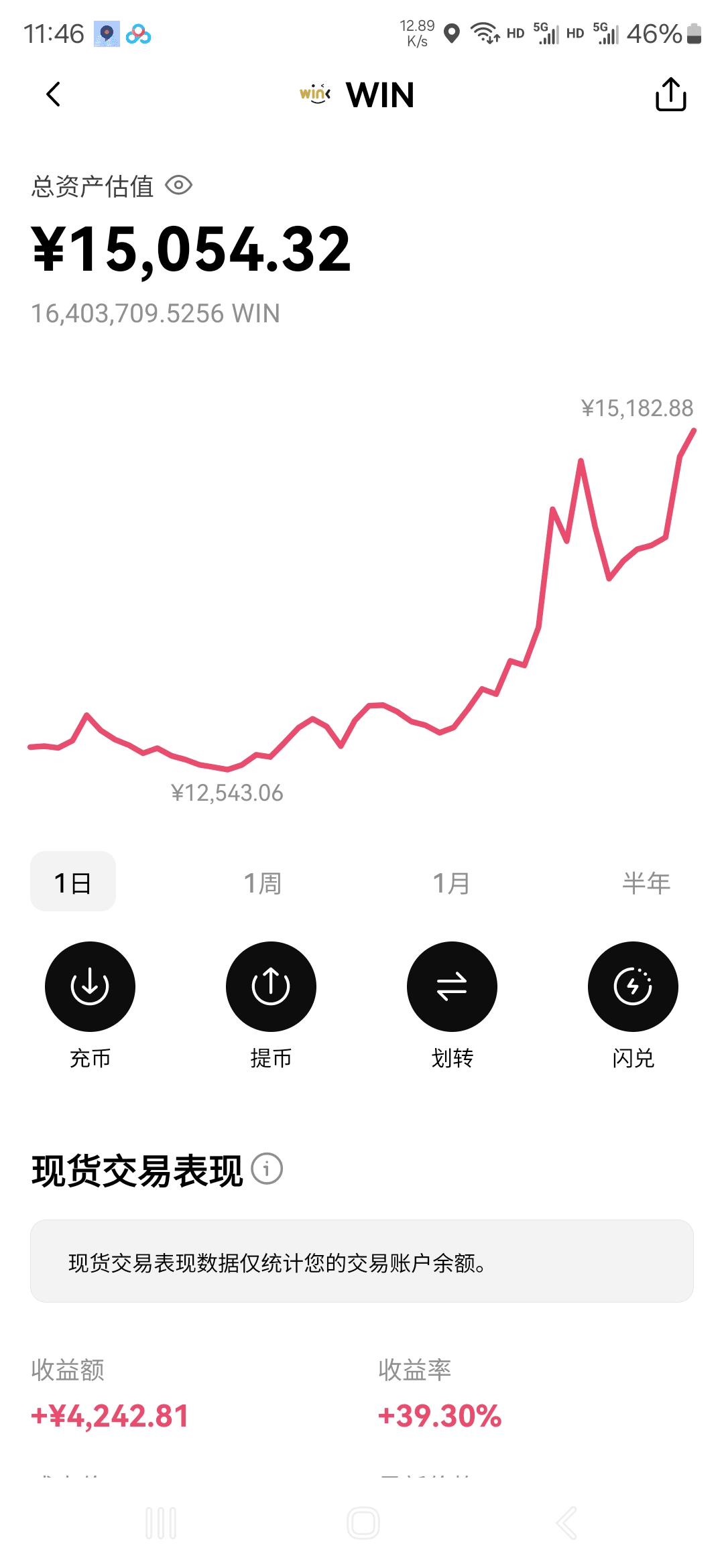724x1568 pixels.
Task: Open 充币 to deposit WIN
Action: [x=90, y=986]
